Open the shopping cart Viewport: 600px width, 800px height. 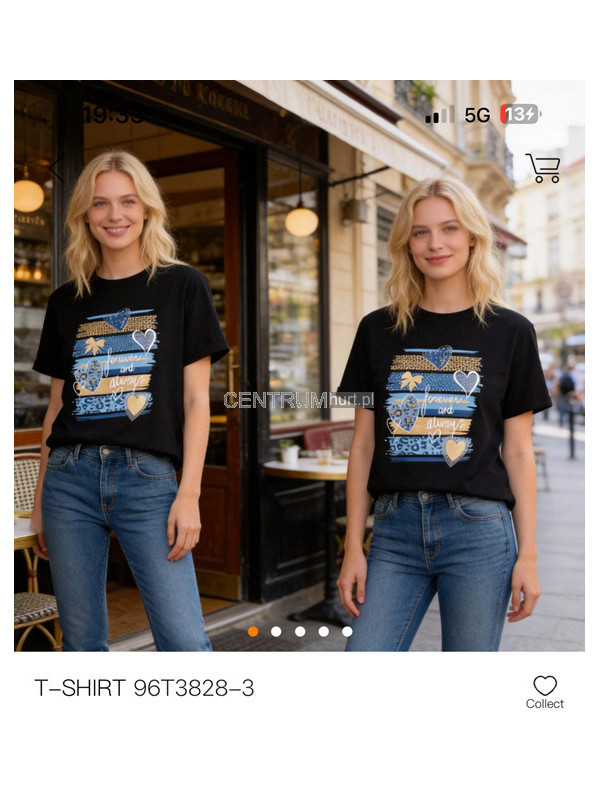click(x=543, y=168)
